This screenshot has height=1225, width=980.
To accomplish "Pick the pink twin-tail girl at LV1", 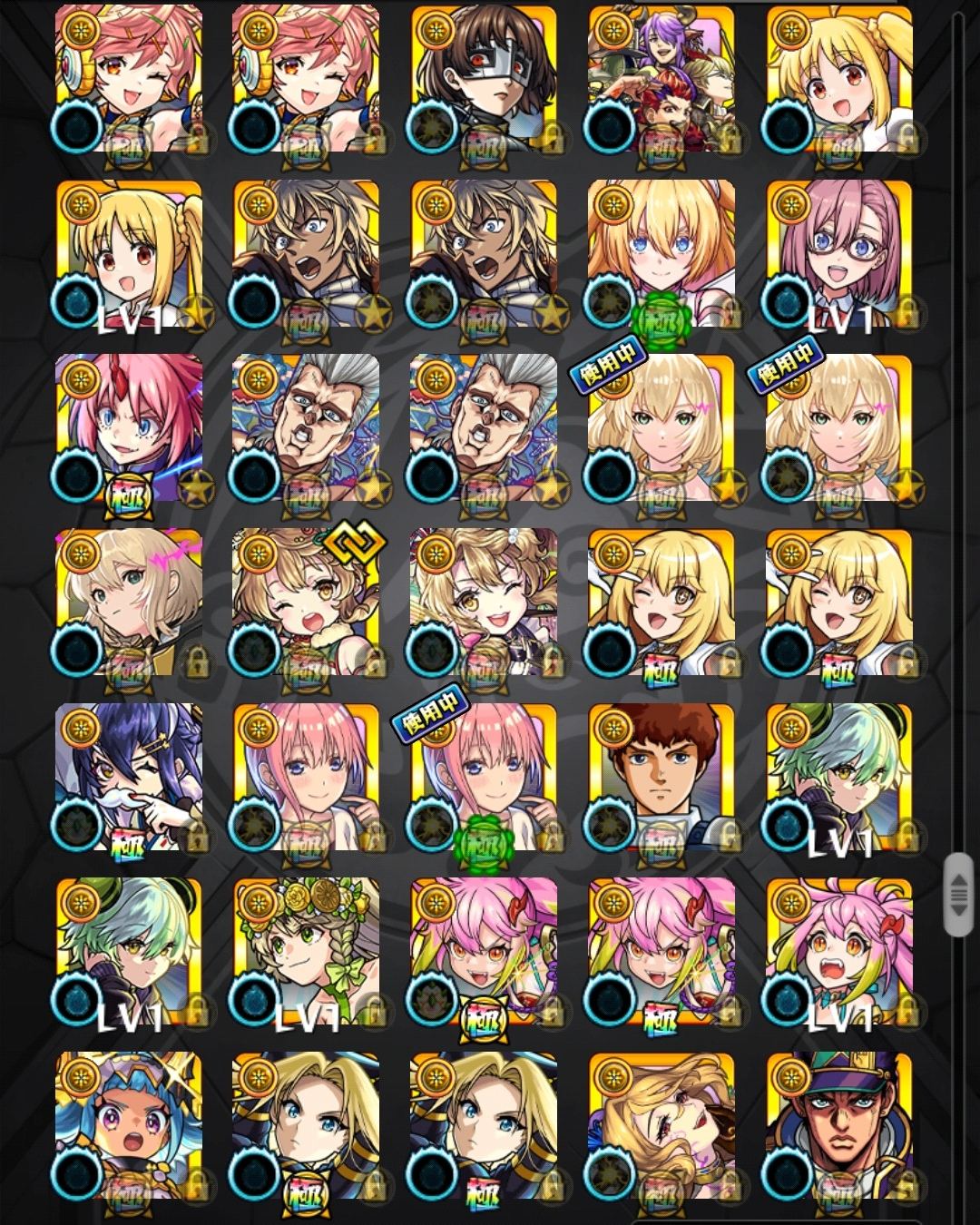I will click(x=838, y=951).
